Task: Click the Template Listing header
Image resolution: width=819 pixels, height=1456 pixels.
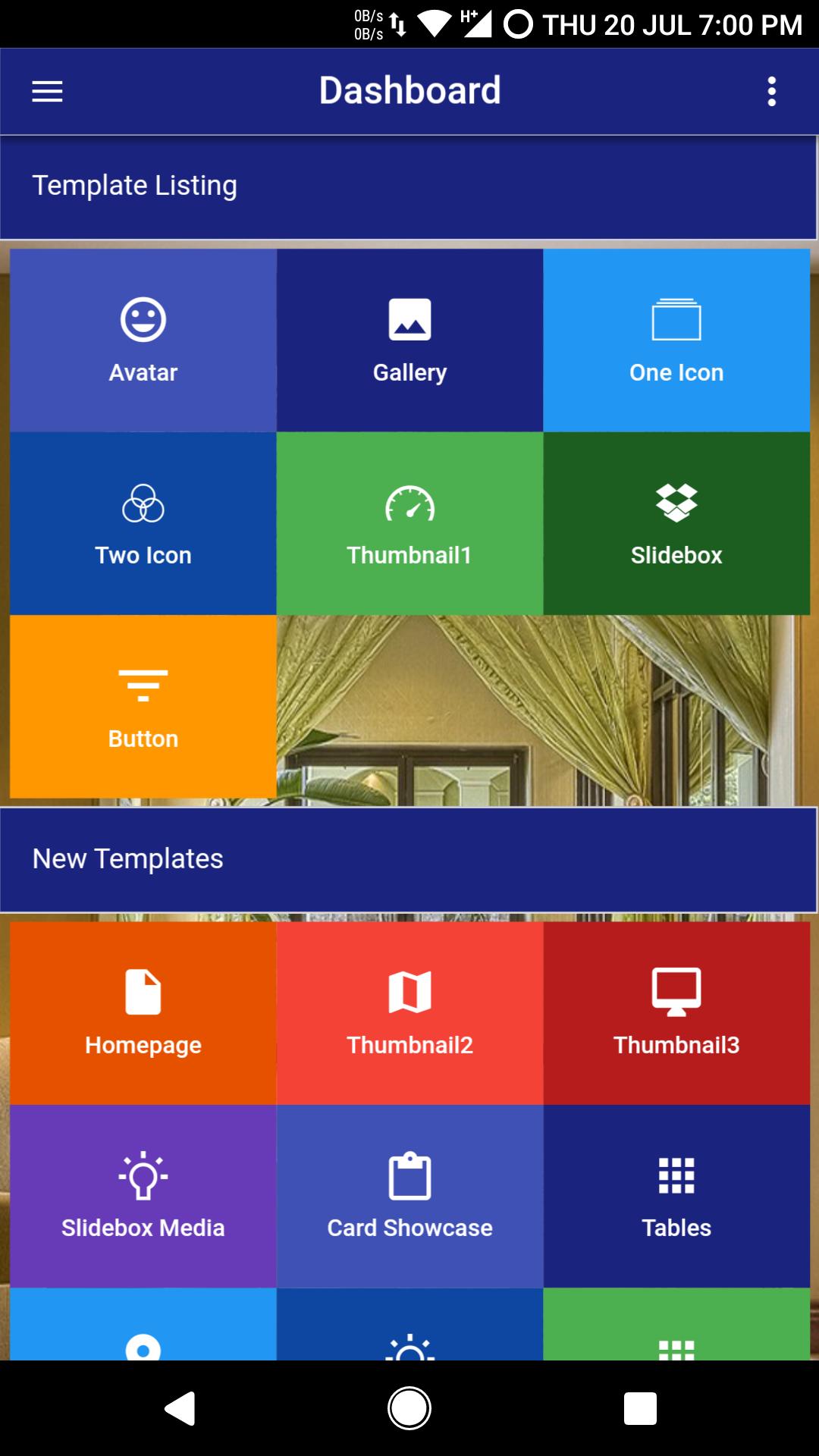Action: pos(134,184)
